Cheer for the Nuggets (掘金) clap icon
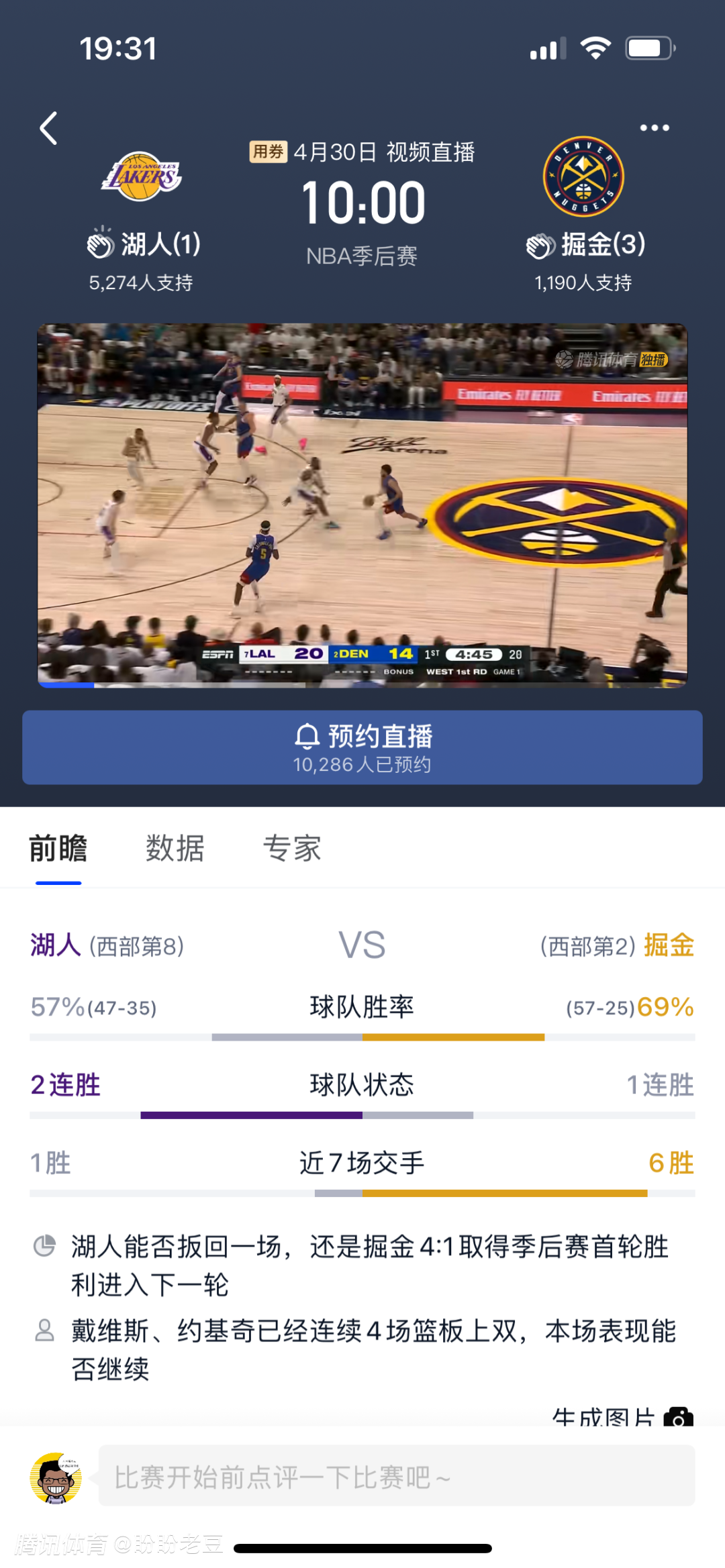The width and height of the screenshot is (725, 1568). (540, 246)
